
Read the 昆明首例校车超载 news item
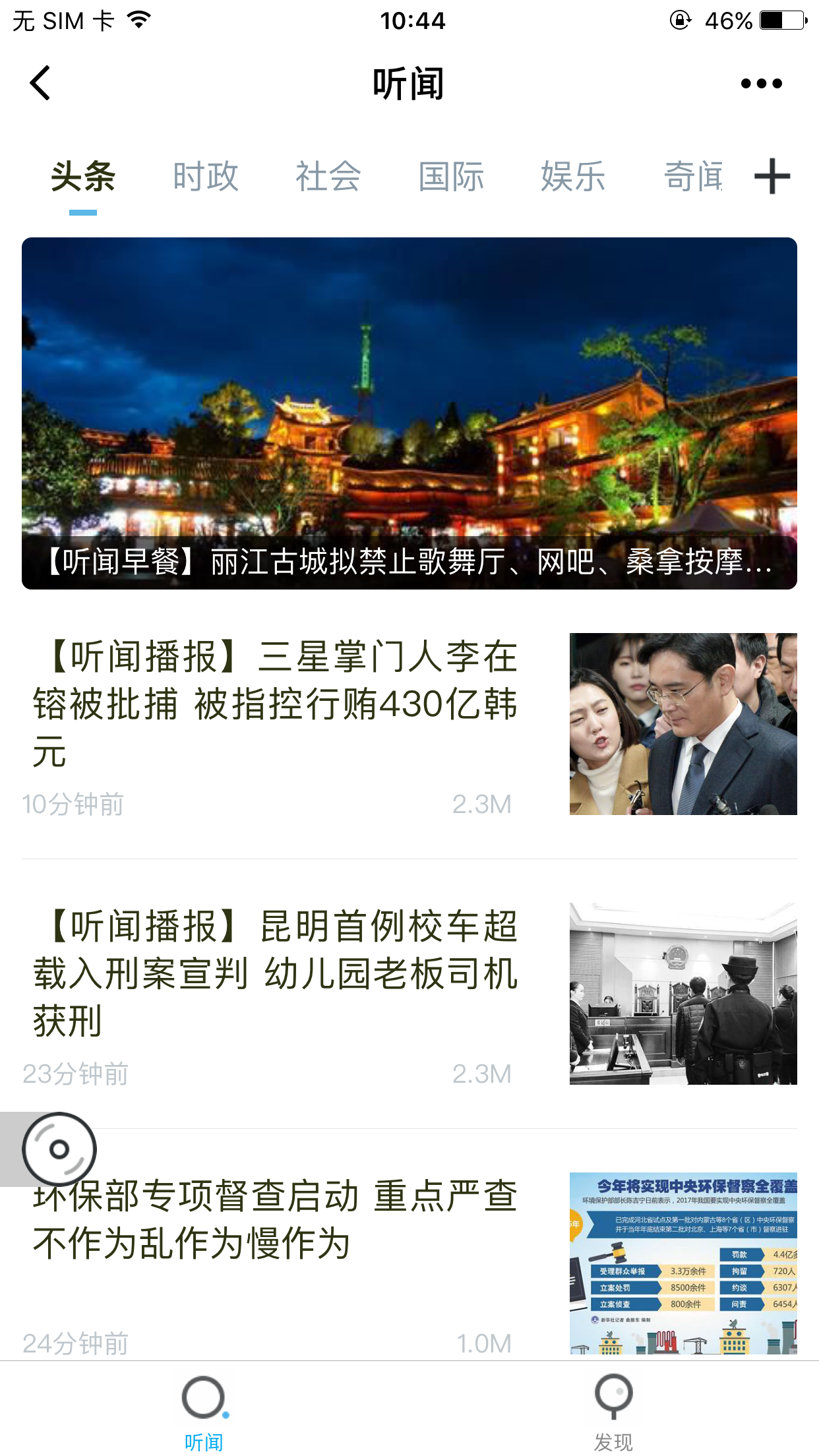click(277, 974)
